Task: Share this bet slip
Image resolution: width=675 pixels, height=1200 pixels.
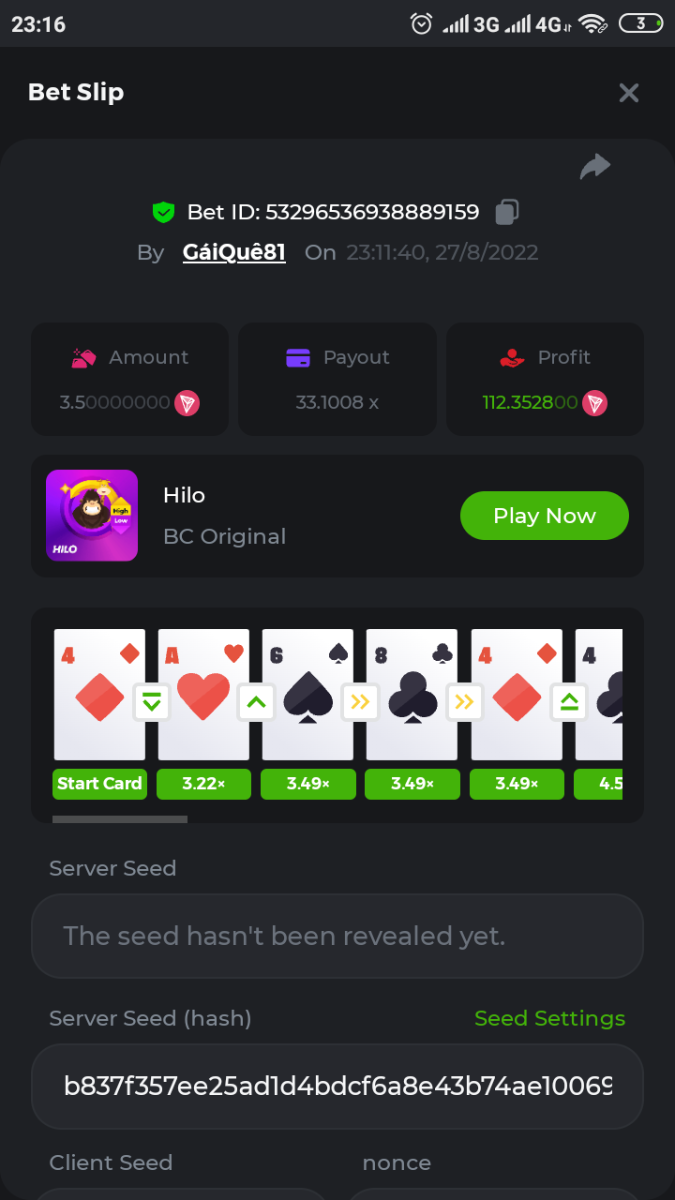Action: click(595, 166)
